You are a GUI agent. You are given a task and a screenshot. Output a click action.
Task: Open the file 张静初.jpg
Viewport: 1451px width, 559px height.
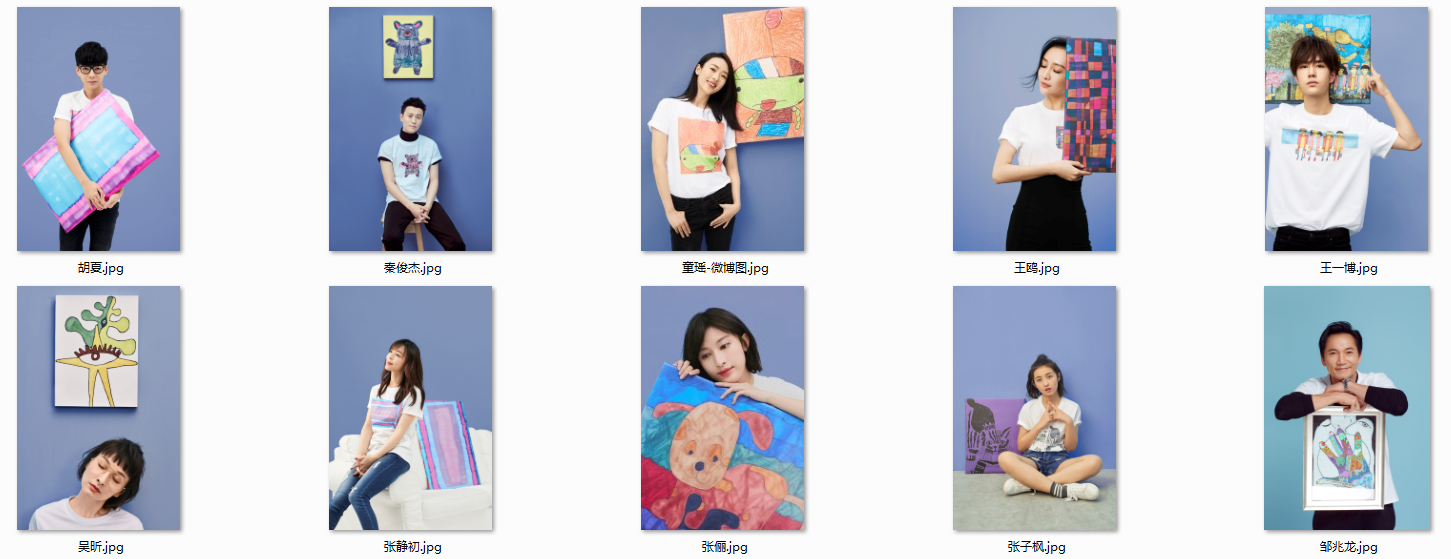(410, 408)
